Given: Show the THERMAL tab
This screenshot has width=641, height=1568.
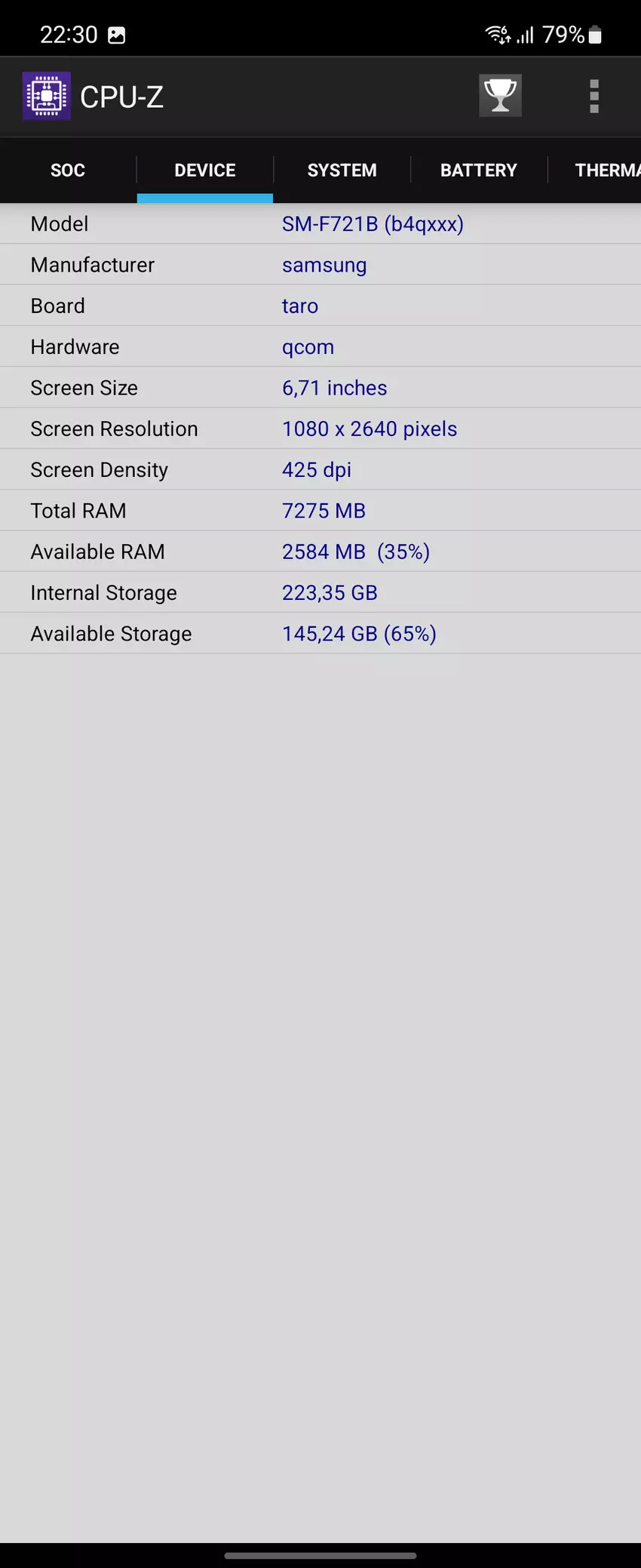Looking at the screenshot, I should coord(603,171).
